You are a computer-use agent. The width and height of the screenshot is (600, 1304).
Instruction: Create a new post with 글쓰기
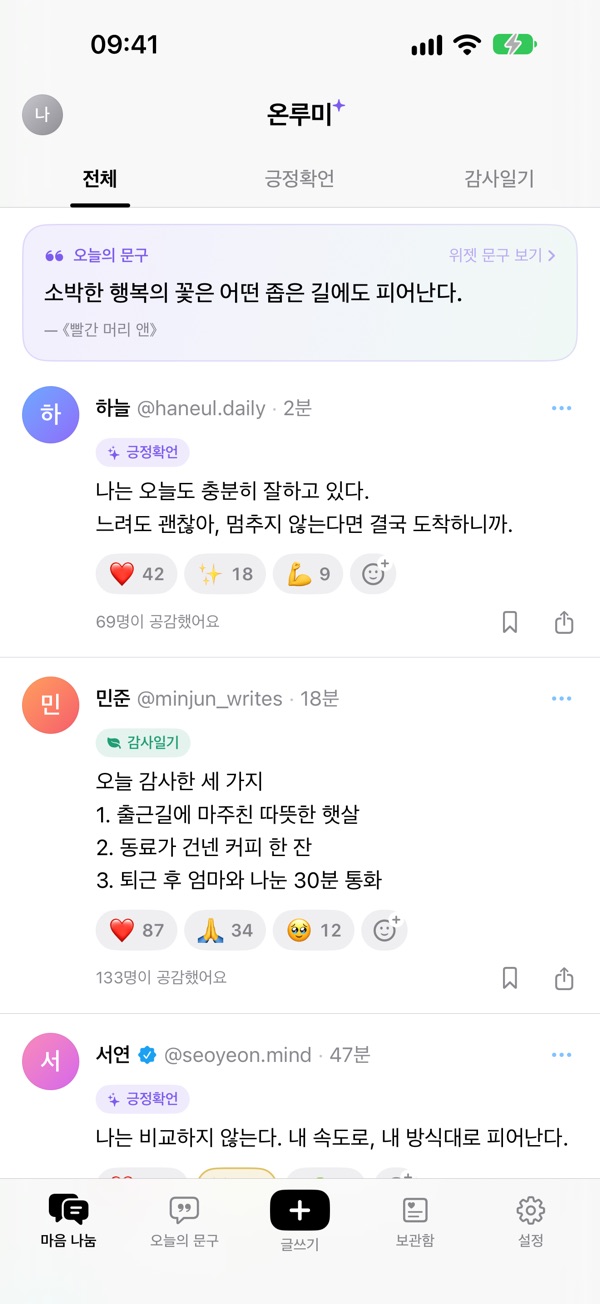[300, 1221]
